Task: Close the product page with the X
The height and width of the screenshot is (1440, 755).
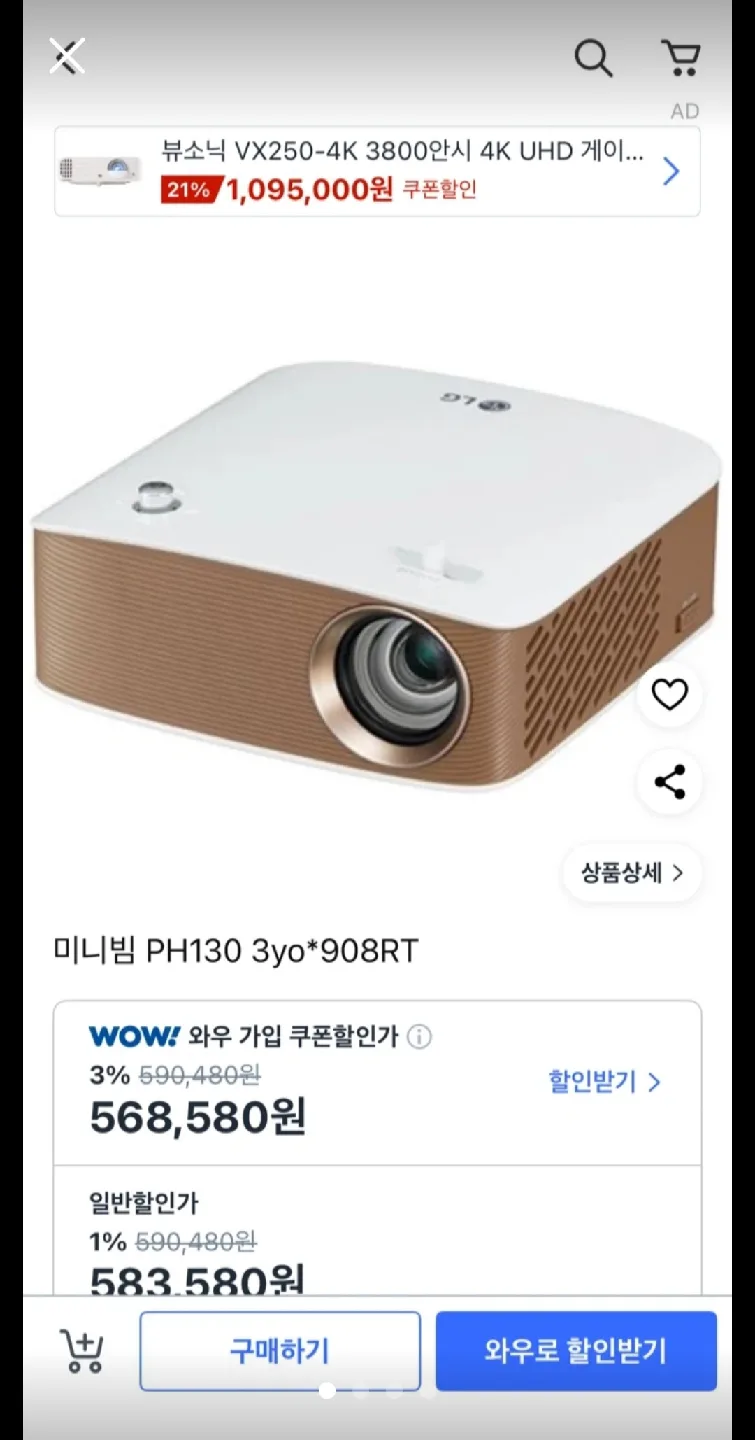Action: (x=66, y=56)
